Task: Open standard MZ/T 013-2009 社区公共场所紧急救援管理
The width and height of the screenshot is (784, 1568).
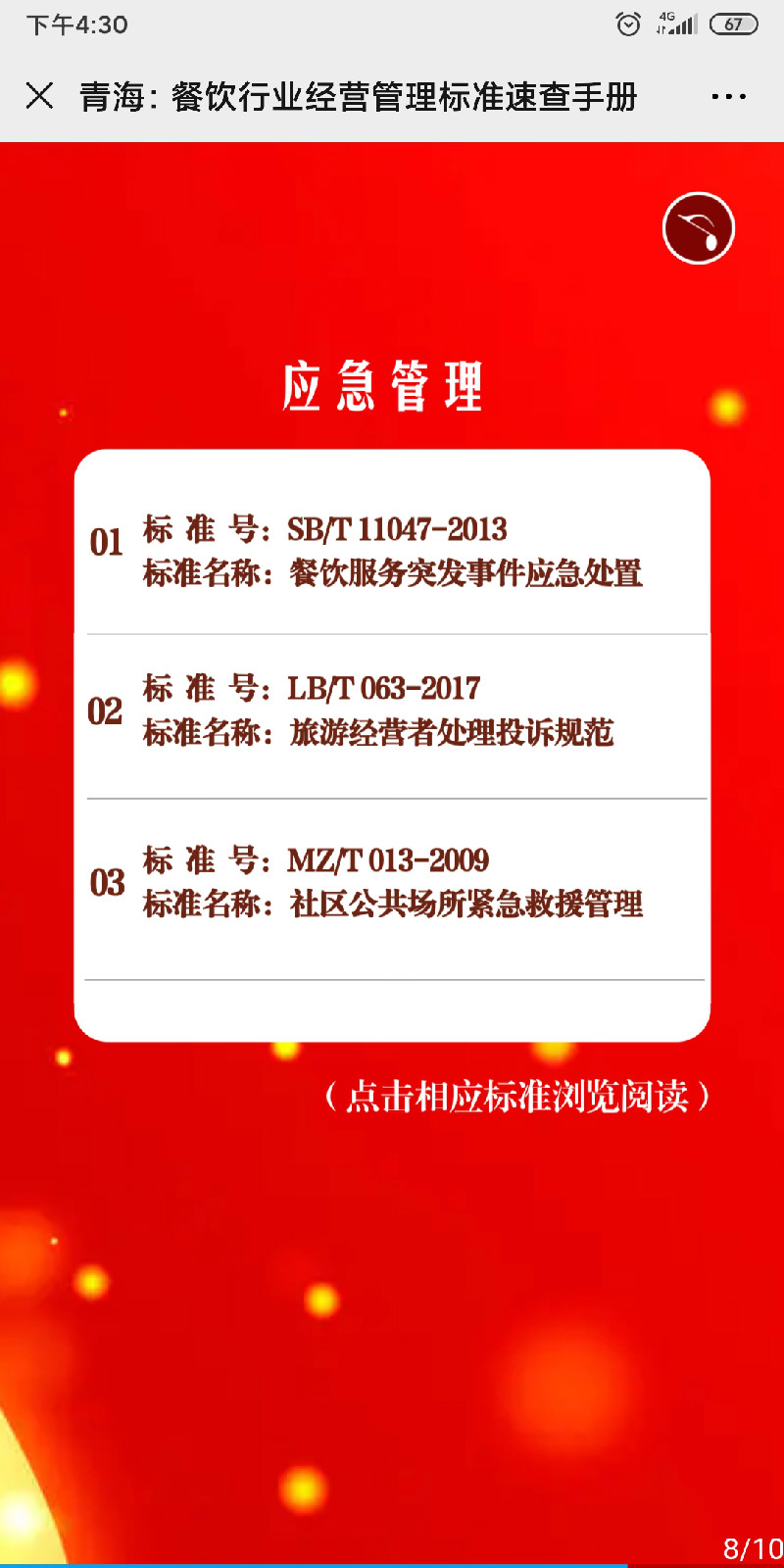Action: coord(394,882)
